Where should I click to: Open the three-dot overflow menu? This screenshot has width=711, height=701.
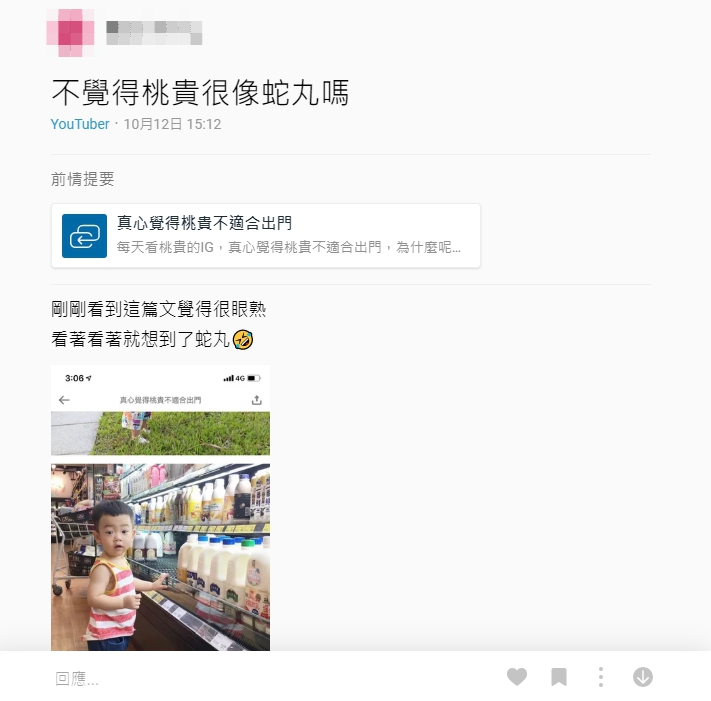point(600,677)
